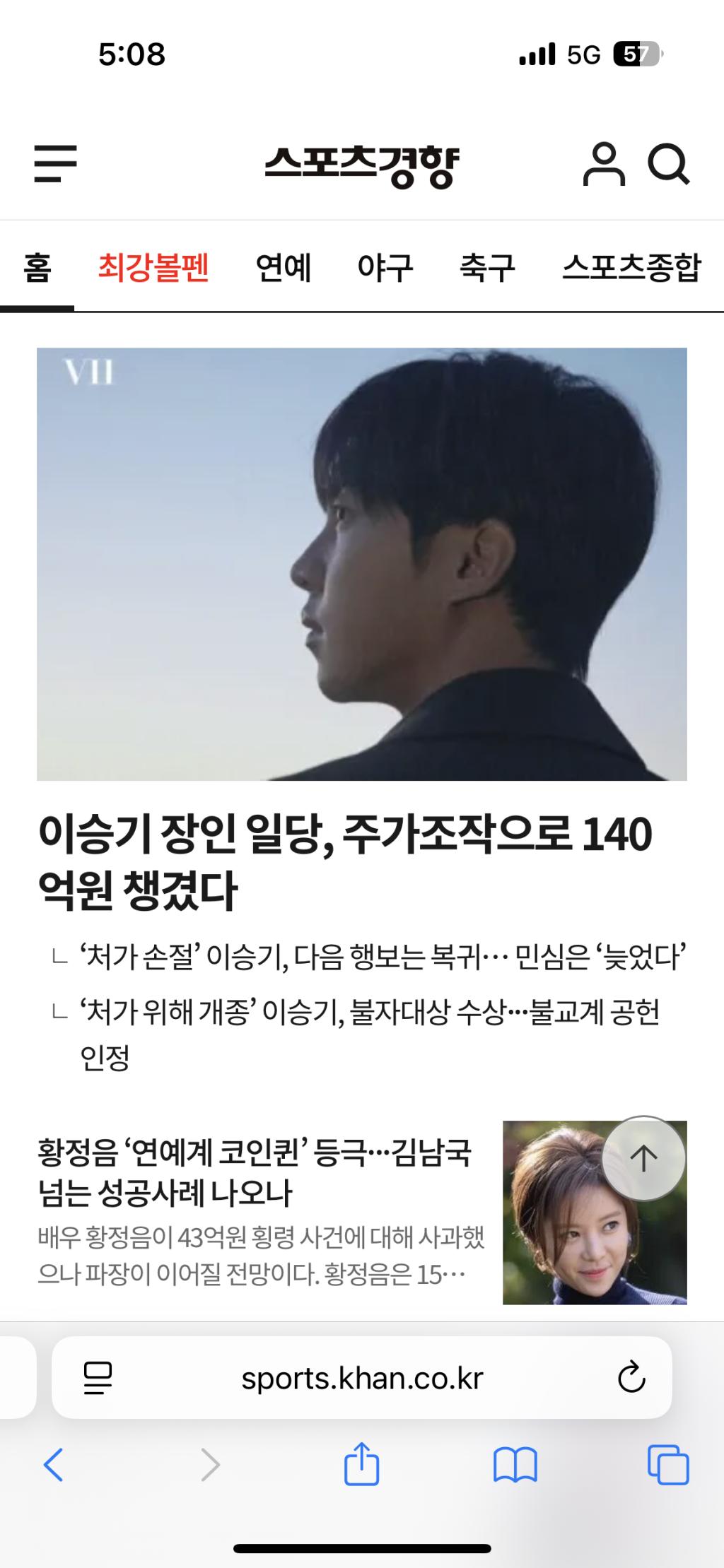Read the '처가 손절' 이승기 related article
724x1568 pixels.
point(382,957)
